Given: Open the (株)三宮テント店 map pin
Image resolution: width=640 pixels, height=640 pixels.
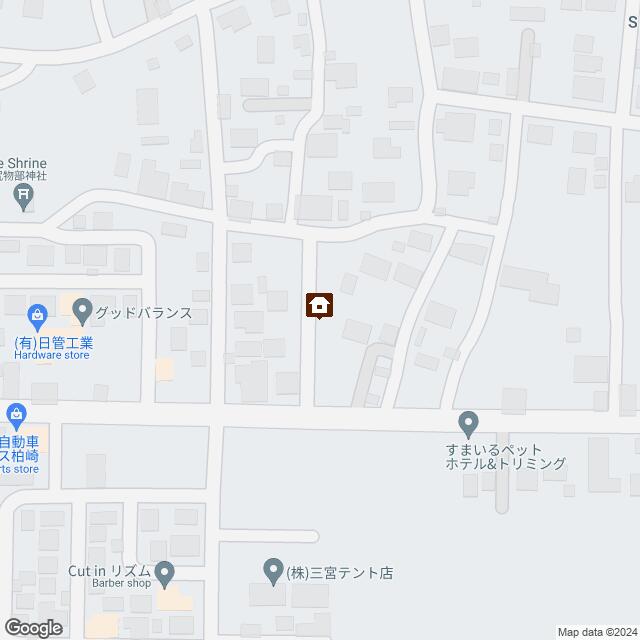Looking at the screenshot, I should (271, 572).
